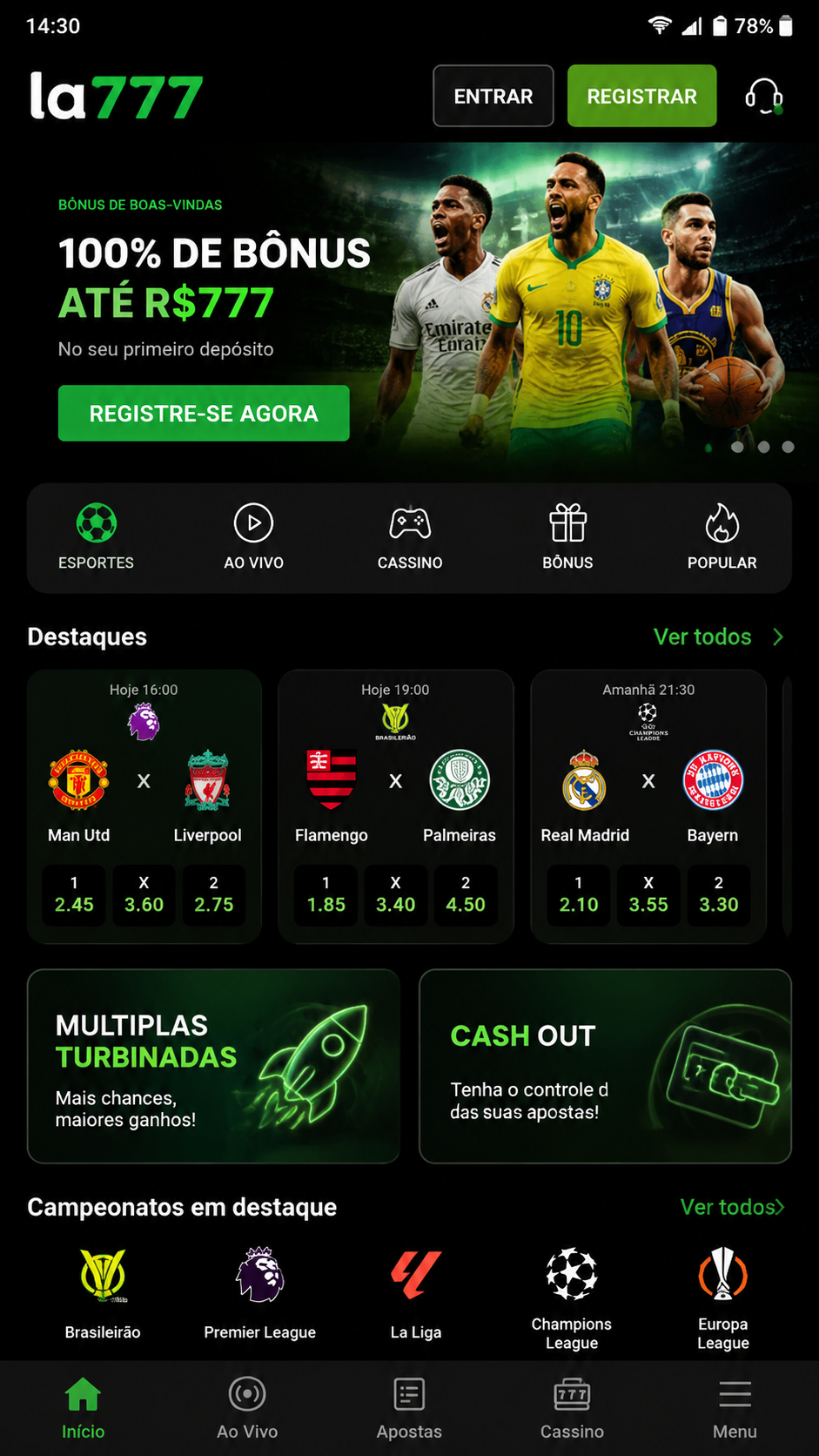
Task: Open the AO VIVO shortcut
Action: 253,537
